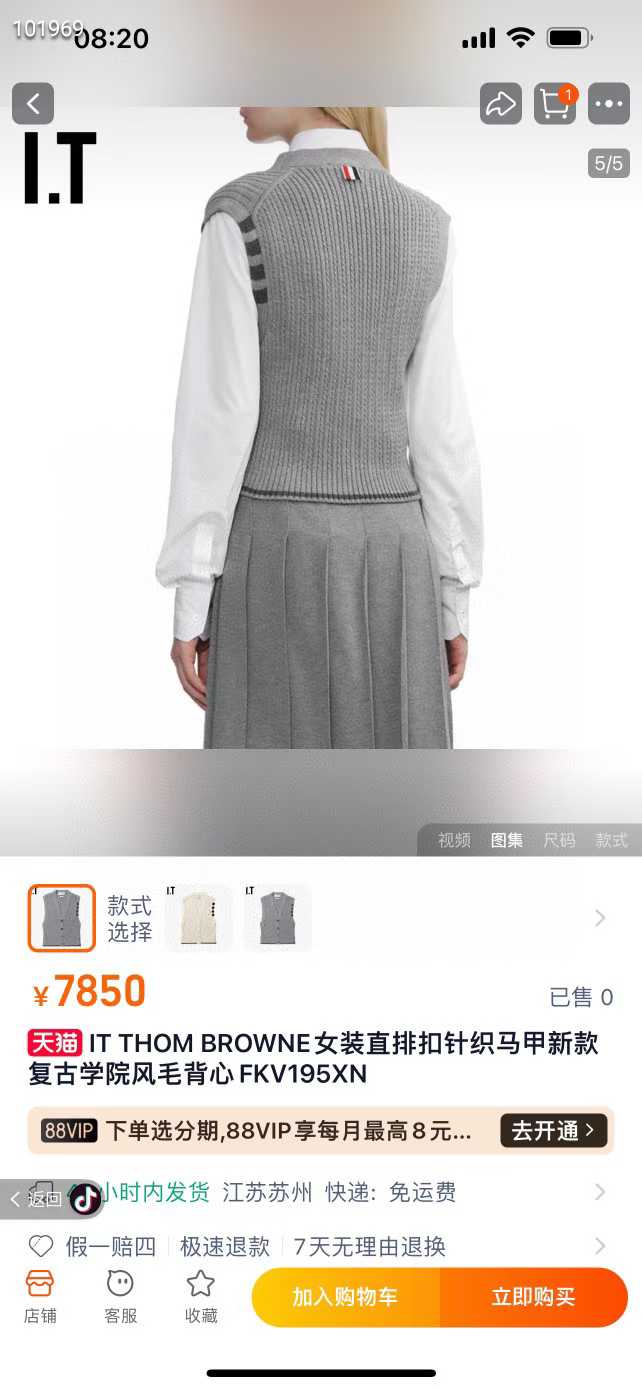Screen dimensions: 642x1389
Task: Select the gray vest with striped armband thumbnail
Action: coord(278,918)
